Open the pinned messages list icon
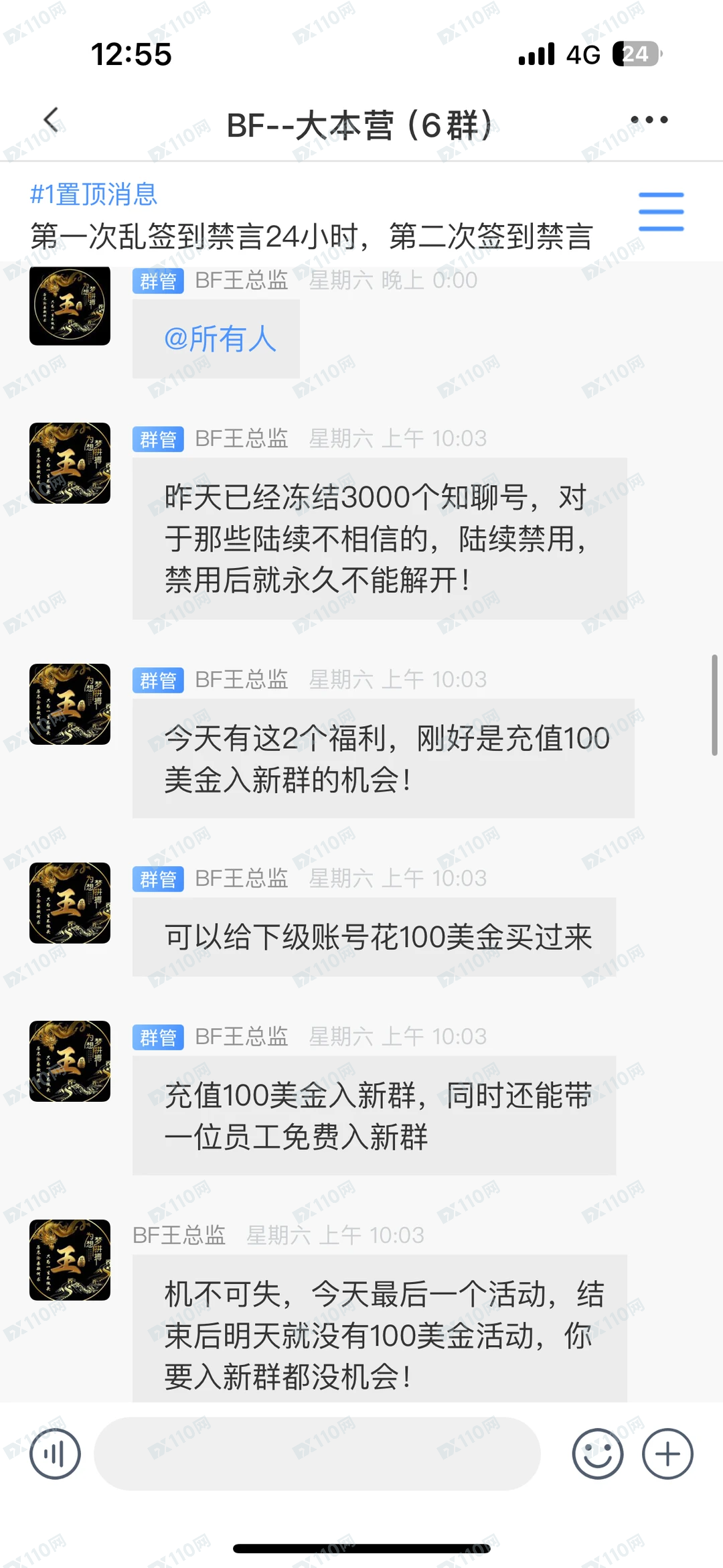This screenshot has height=1568, width=723. [x=661, y=212]
